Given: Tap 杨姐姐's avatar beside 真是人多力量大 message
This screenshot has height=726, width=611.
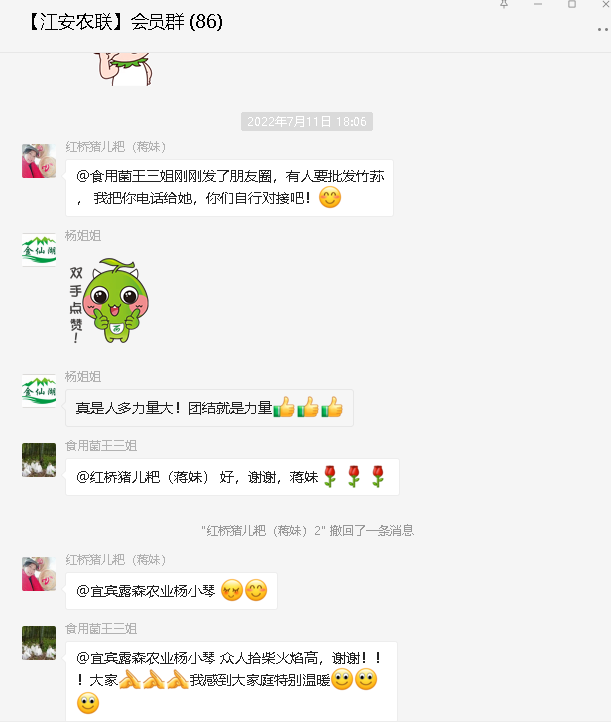Looking at the screenshot, I should [x=39, y=391].
